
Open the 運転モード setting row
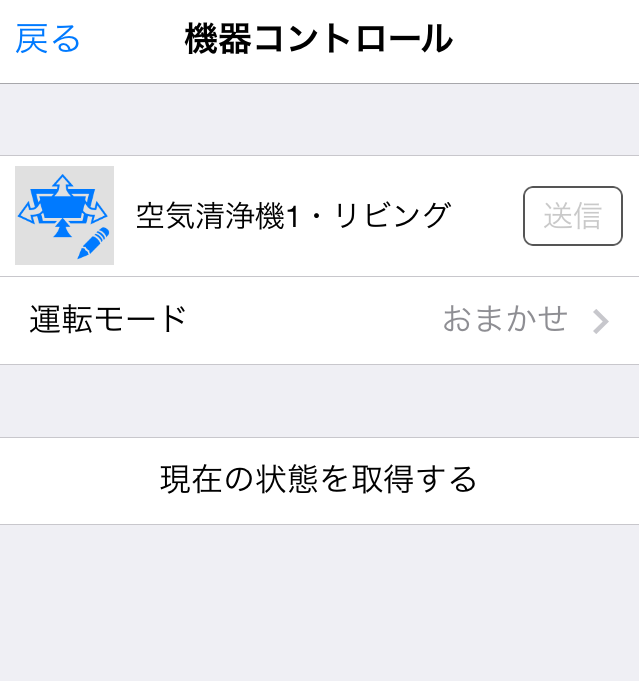point(319,320)
